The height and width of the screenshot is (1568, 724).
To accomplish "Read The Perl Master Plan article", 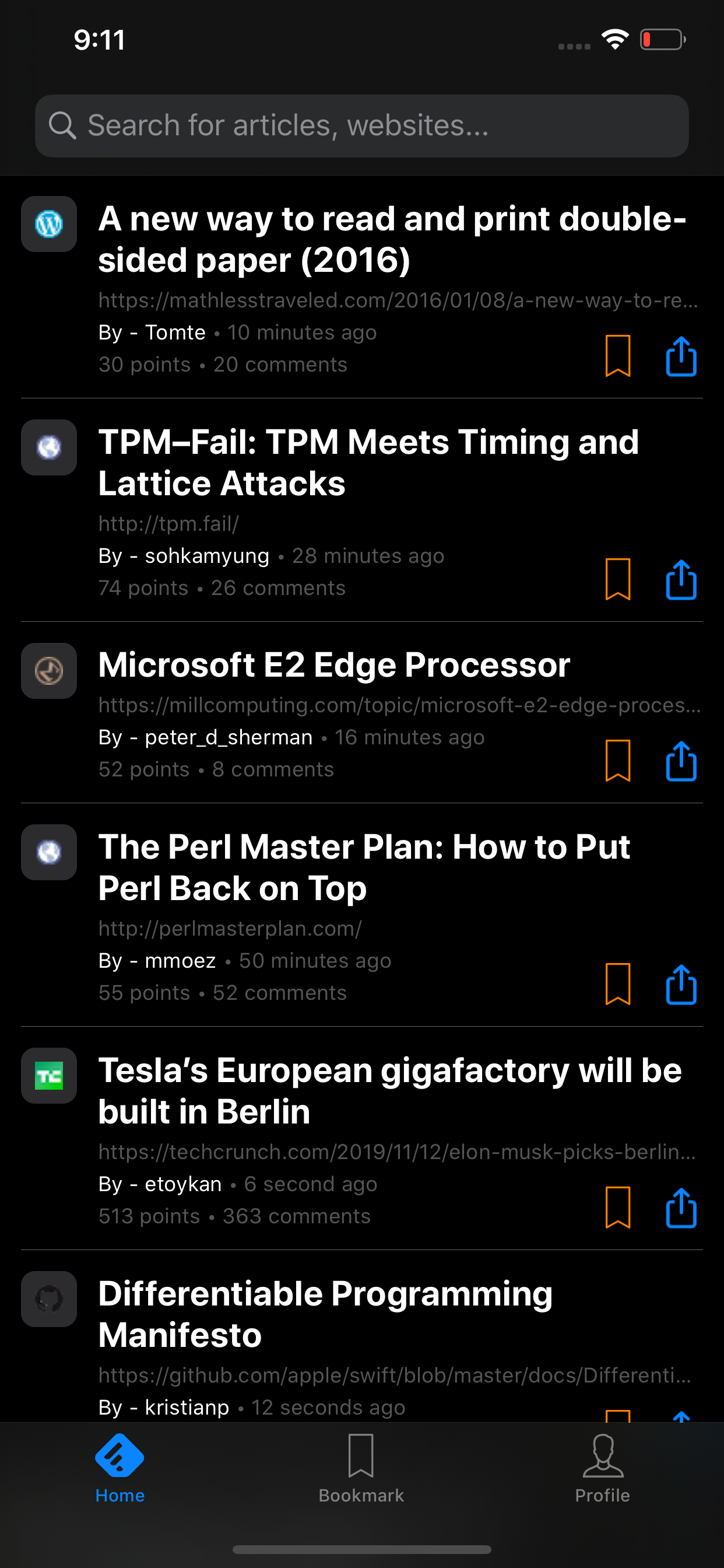I will [x=364, y=867].
